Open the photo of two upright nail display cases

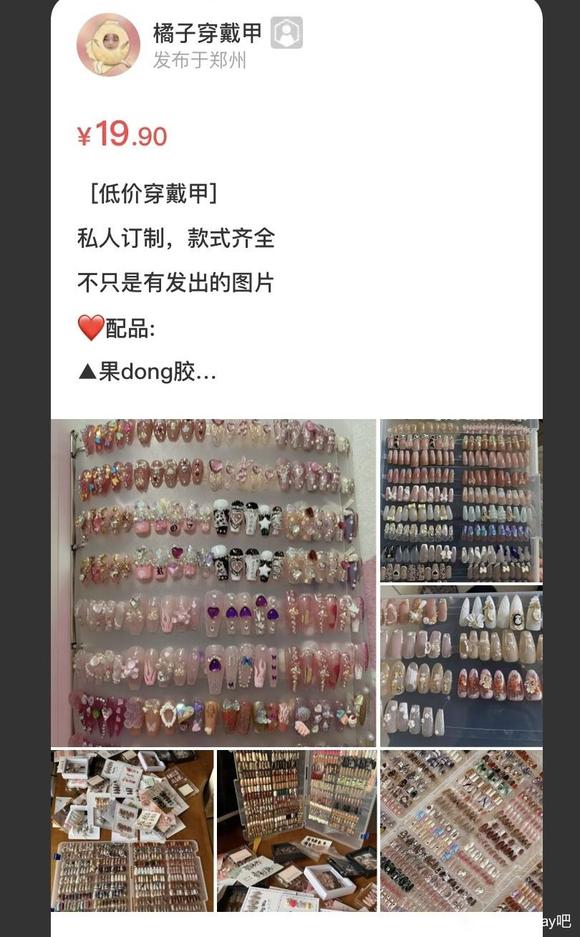(297, 831)
